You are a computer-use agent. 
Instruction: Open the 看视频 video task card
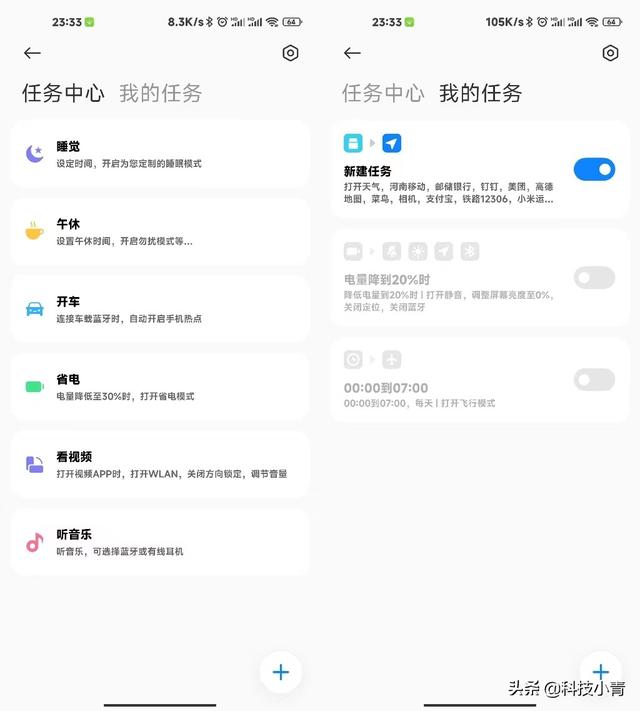pyautogui.click(x=160, y=464)
